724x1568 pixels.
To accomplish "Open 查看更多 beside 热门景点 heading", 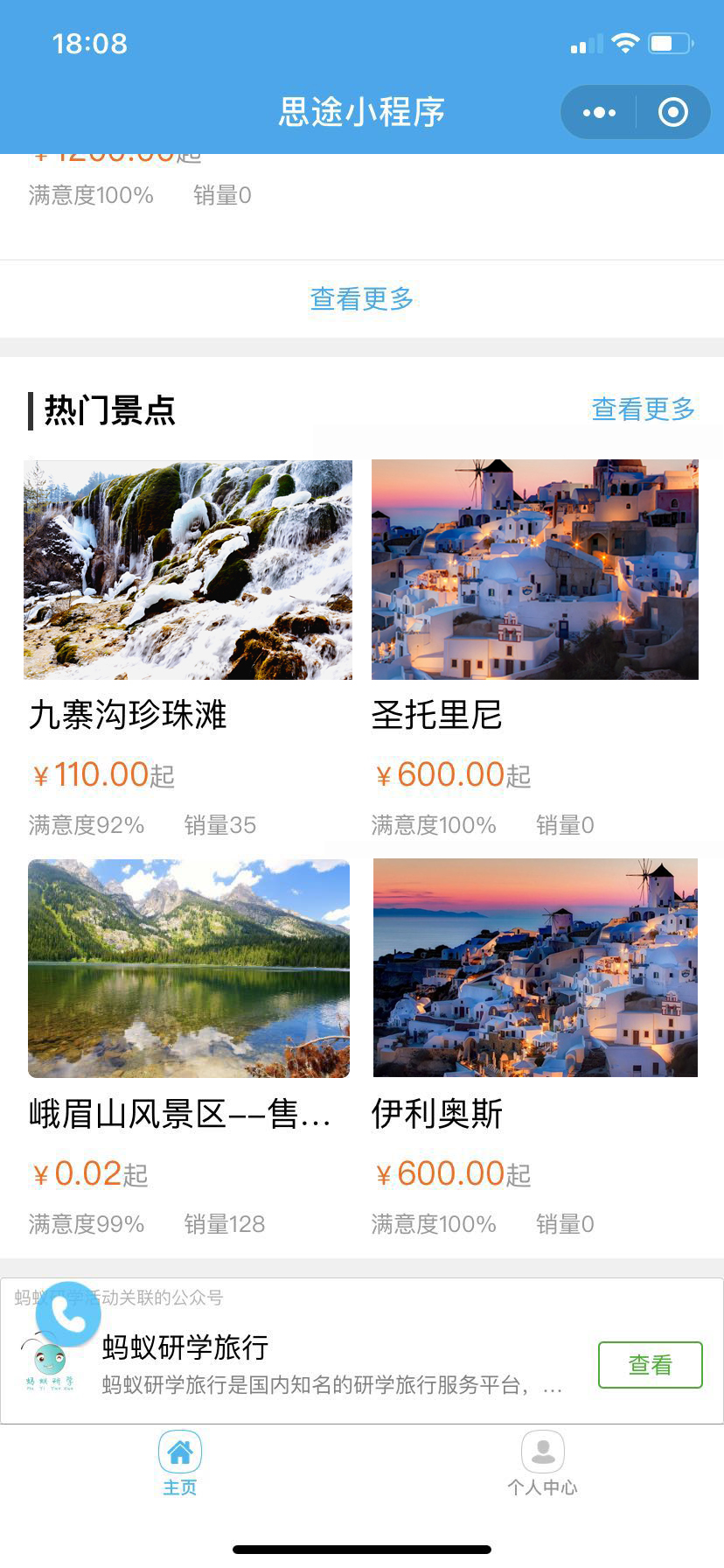I will coord(643,409).
